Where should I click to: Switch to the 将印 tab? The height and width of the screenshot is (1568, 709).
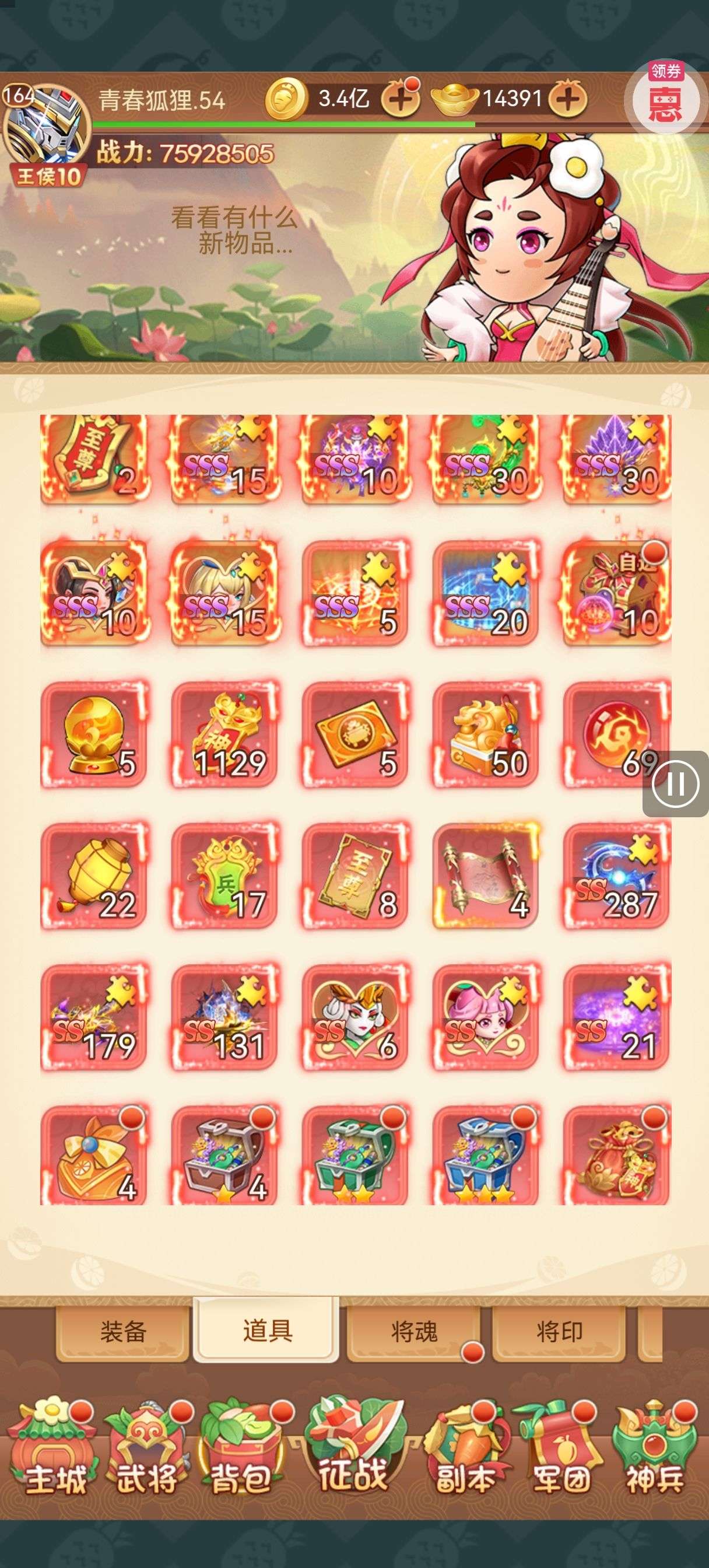tap(559, 1331)
